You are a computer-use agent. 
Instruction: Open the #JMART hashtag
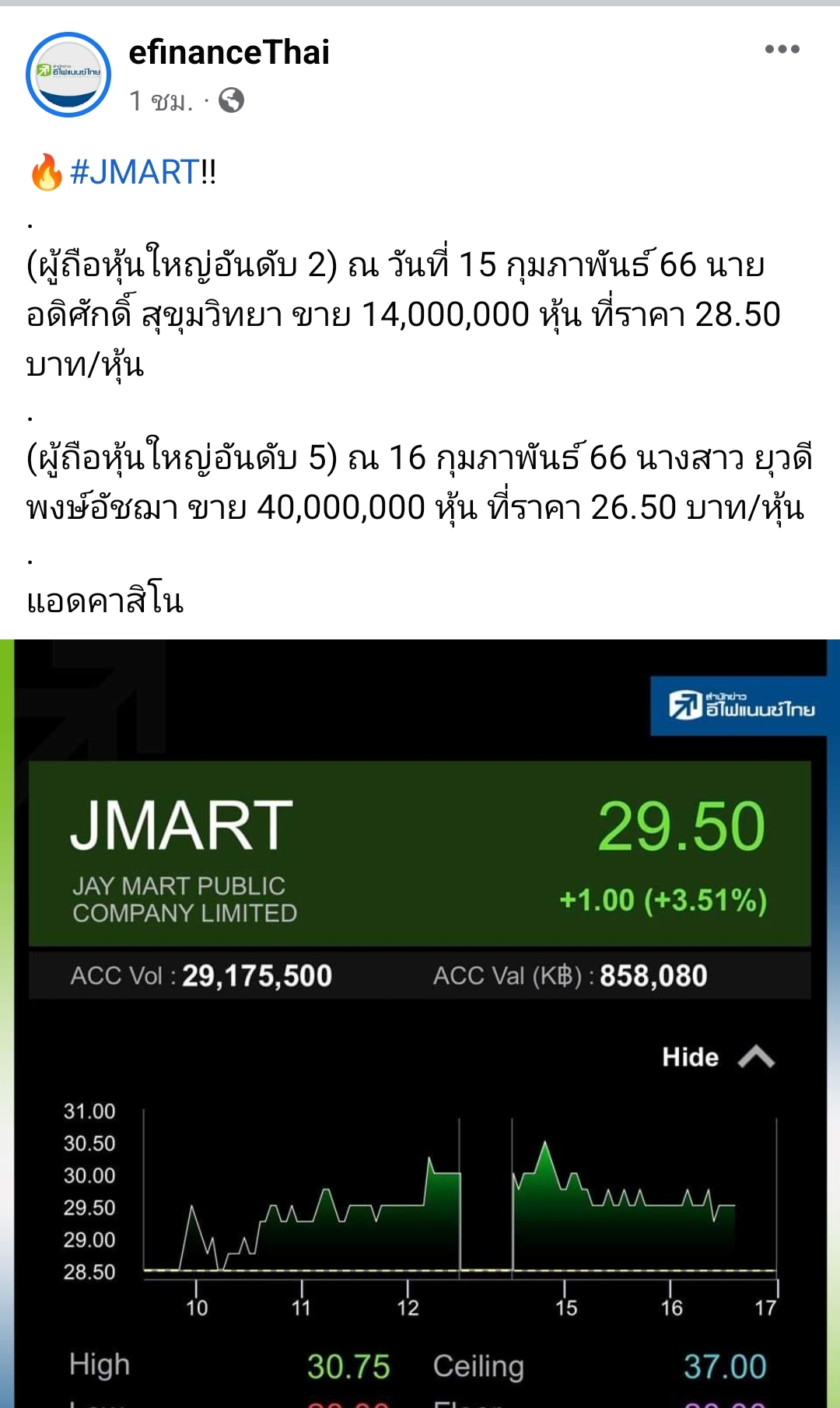point(135,172)
